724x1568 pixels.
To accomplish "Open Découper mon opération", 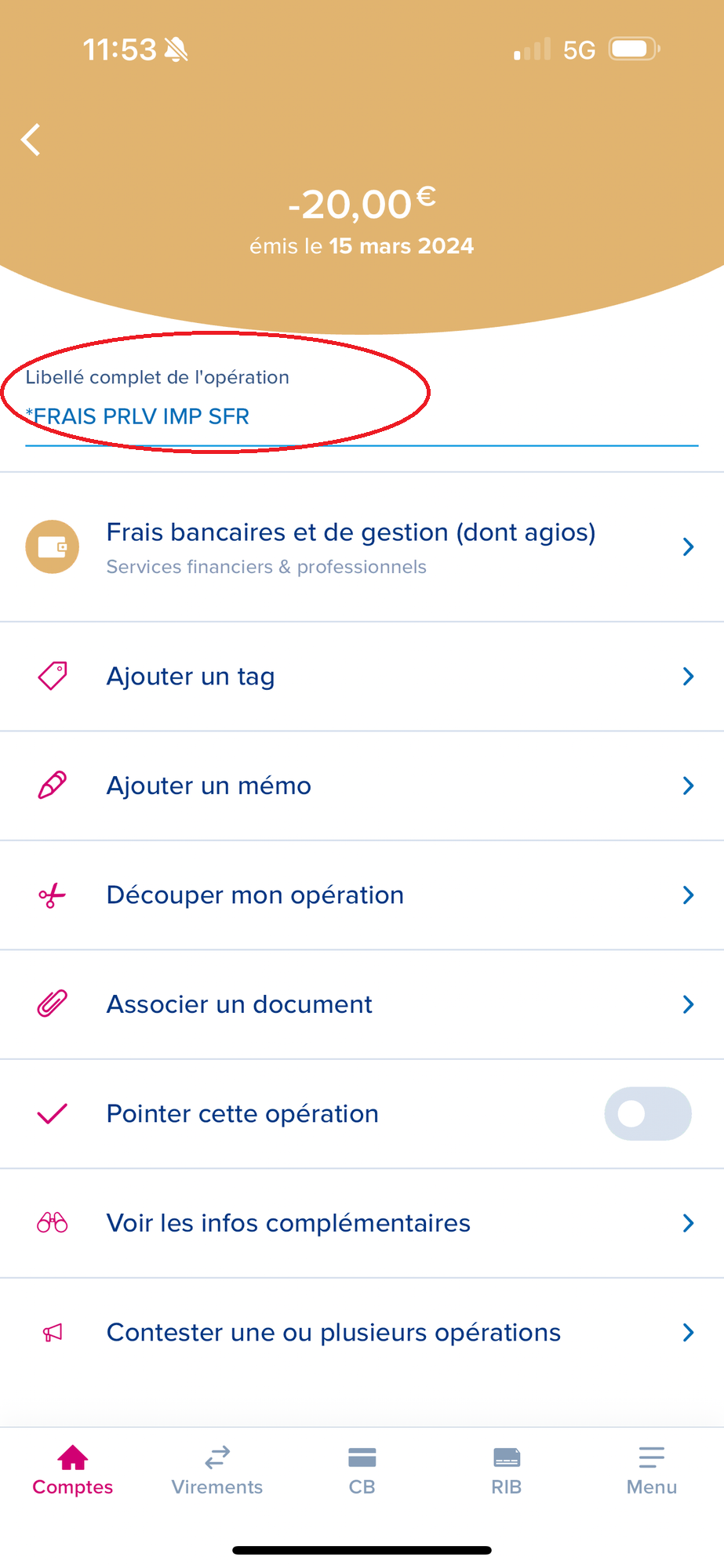I will (x=361, y=895).
